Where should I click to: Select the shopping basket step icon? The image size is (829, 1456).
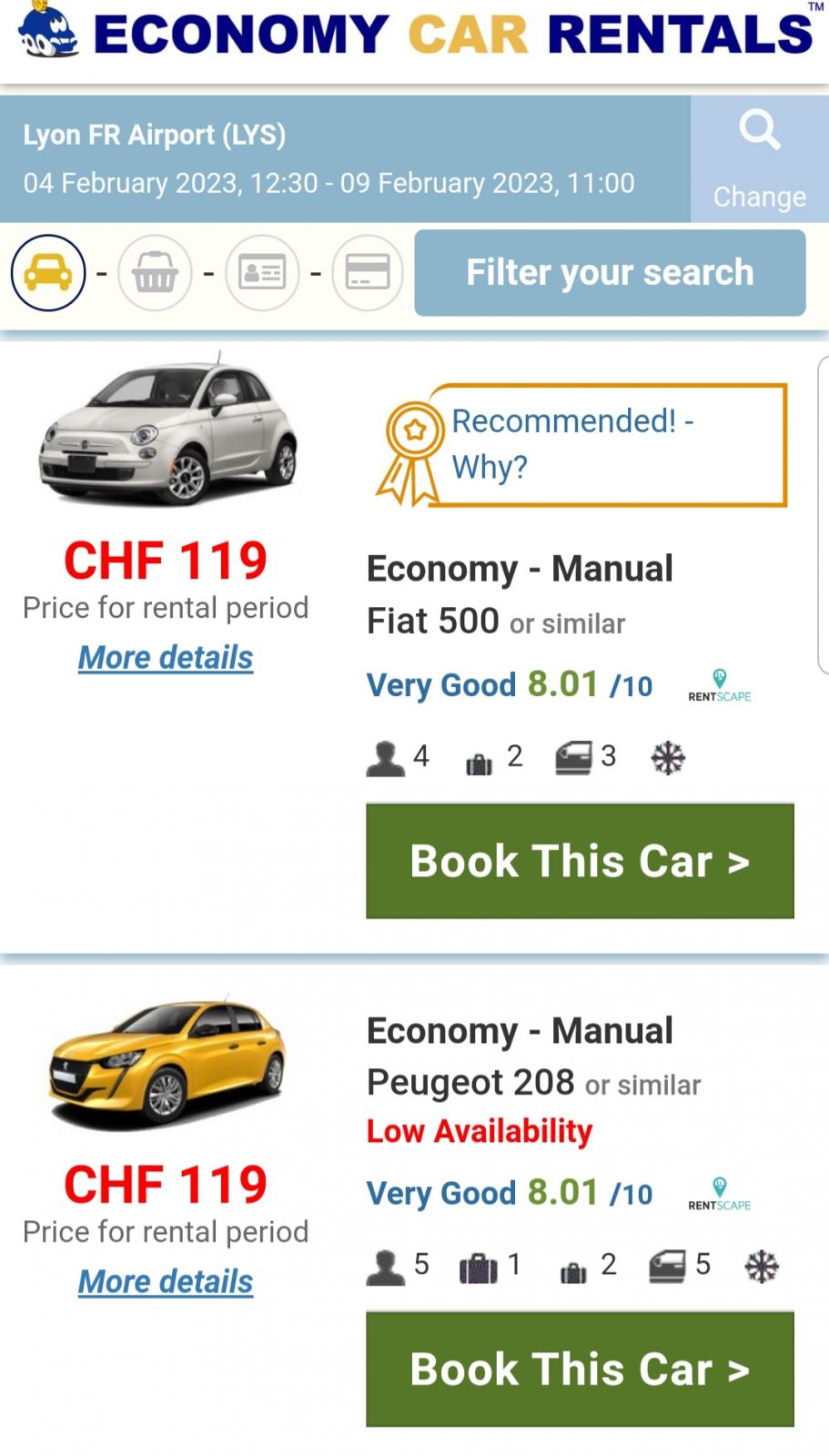[156, 273]
